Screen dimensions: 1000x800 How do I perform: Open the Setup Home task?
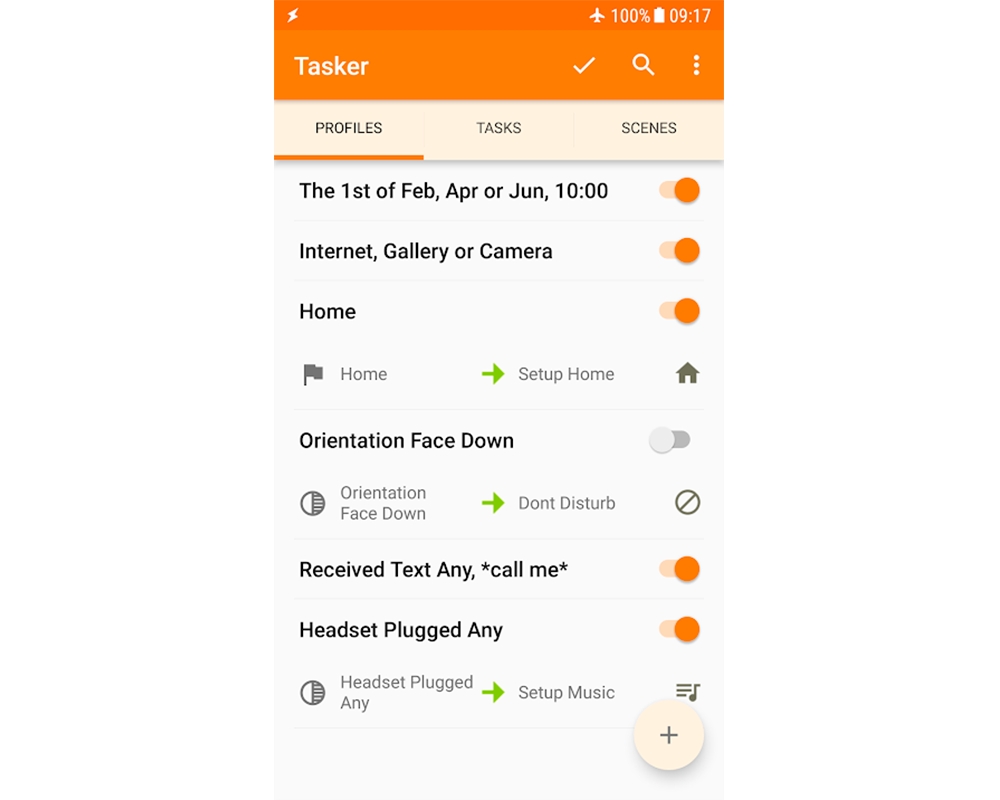[x=566, y=374]
